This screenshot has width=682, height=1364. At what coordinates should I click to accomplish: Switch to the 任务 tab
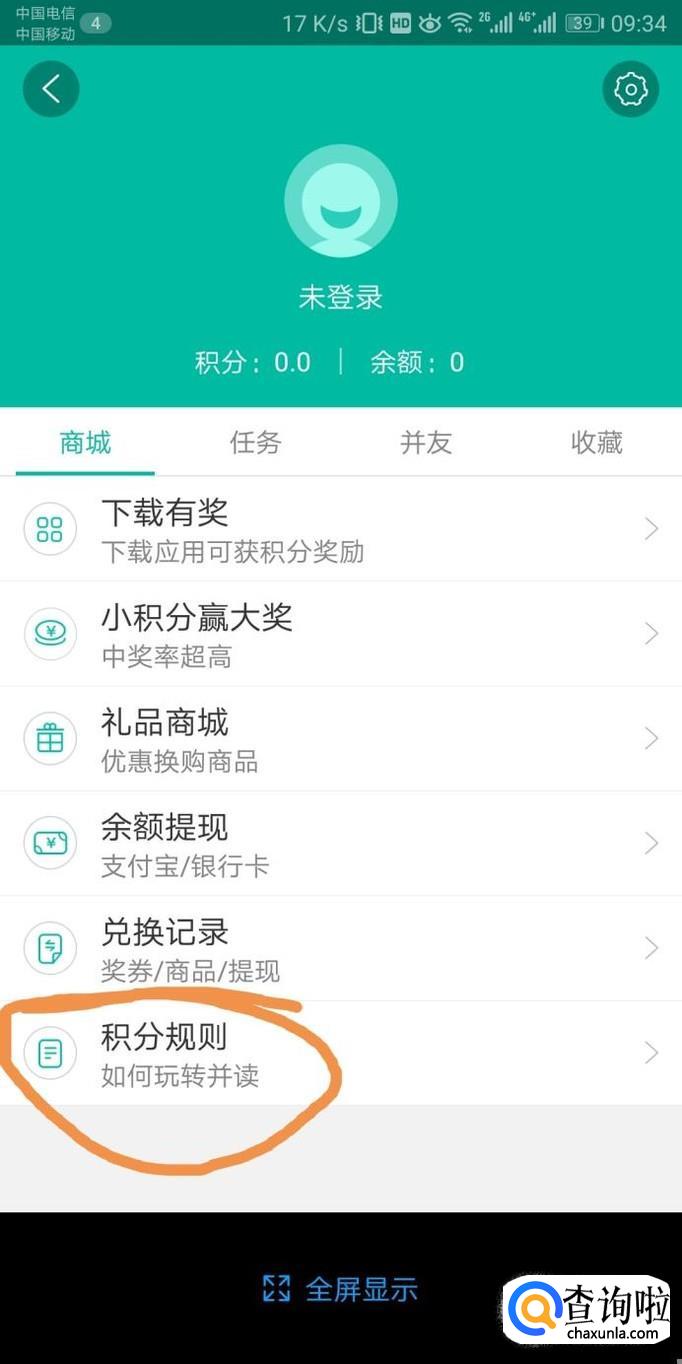256,443
